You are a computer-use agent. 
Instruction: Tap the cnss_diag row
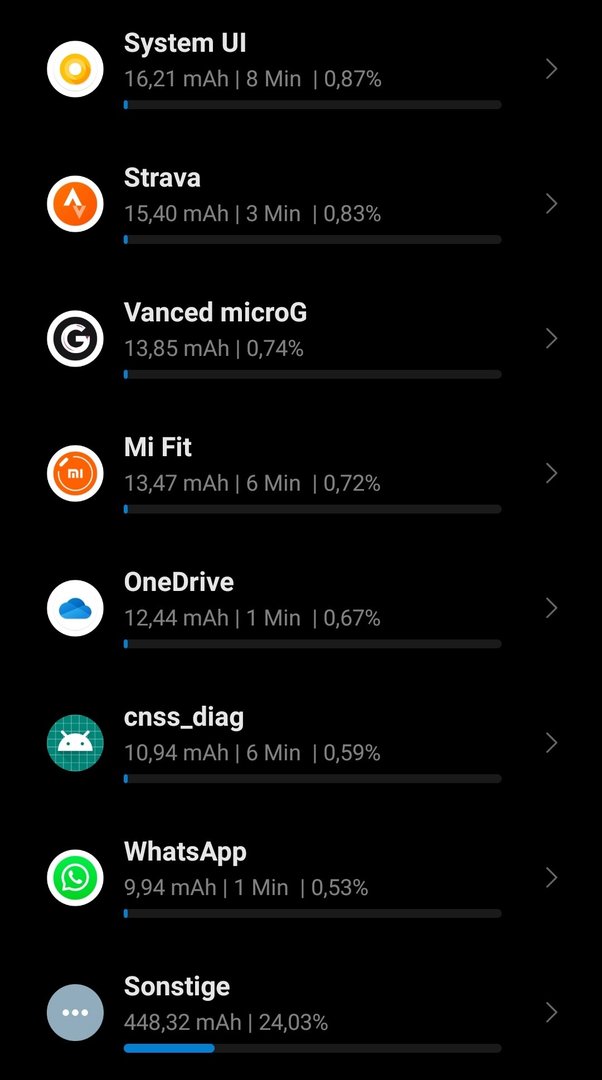[x=301, y=742]
